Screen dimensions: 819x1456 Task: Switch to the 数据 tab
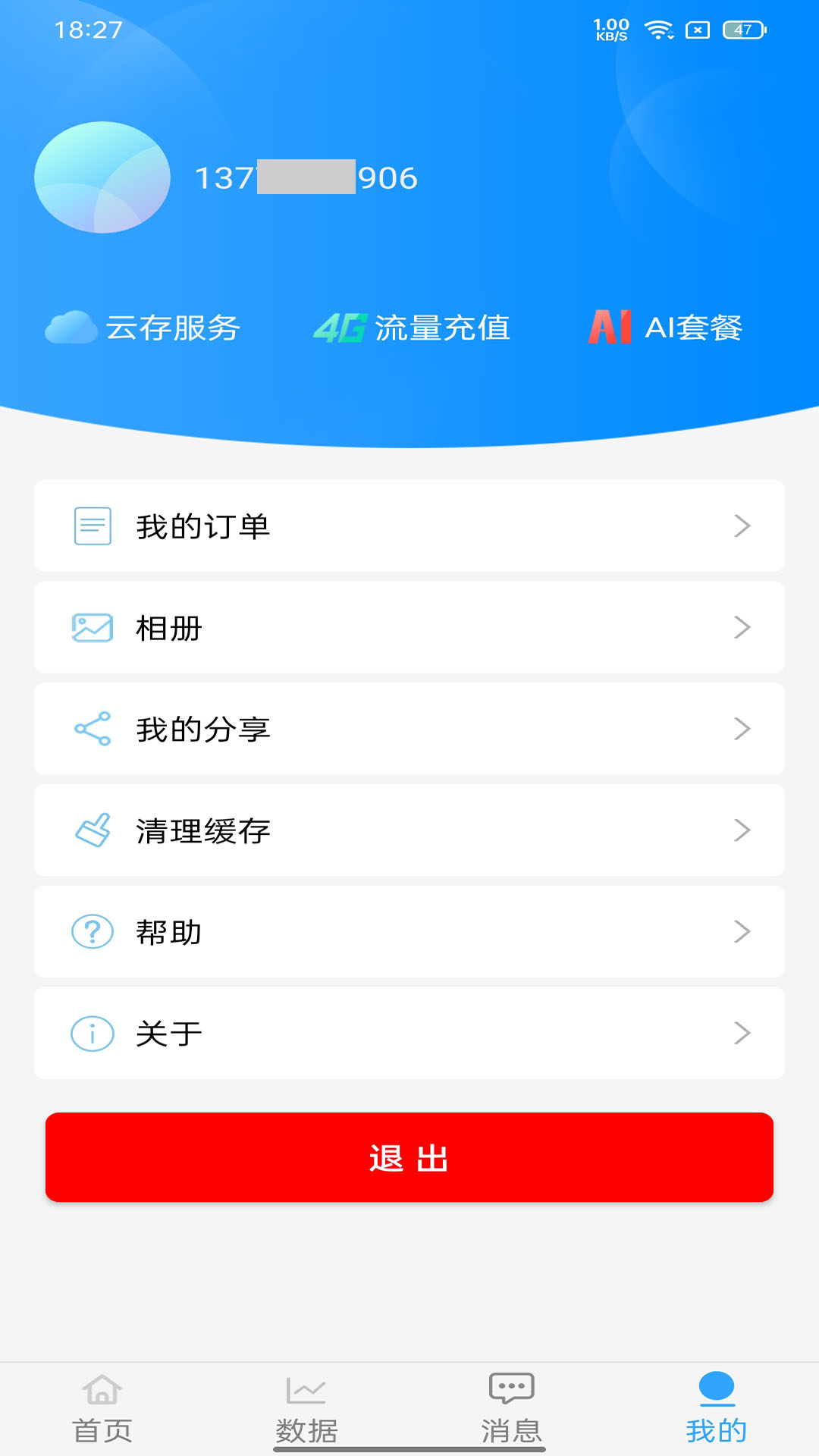[306, 1409]
